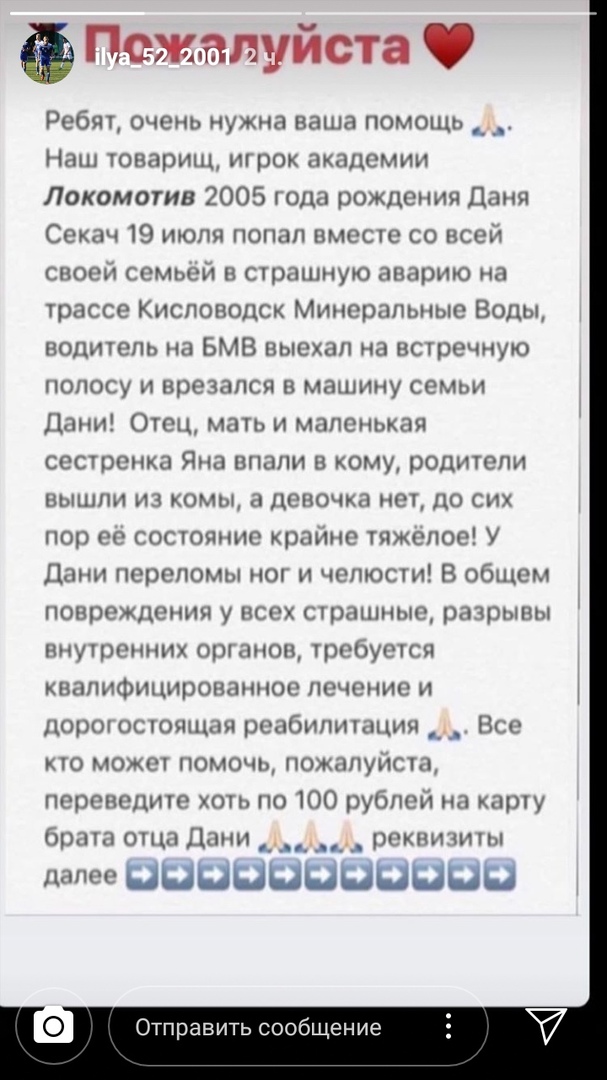Share this story via the paper plane
Viewport: 607px width, 1080px height.
pyautogui.click(x=546, y=1026)
